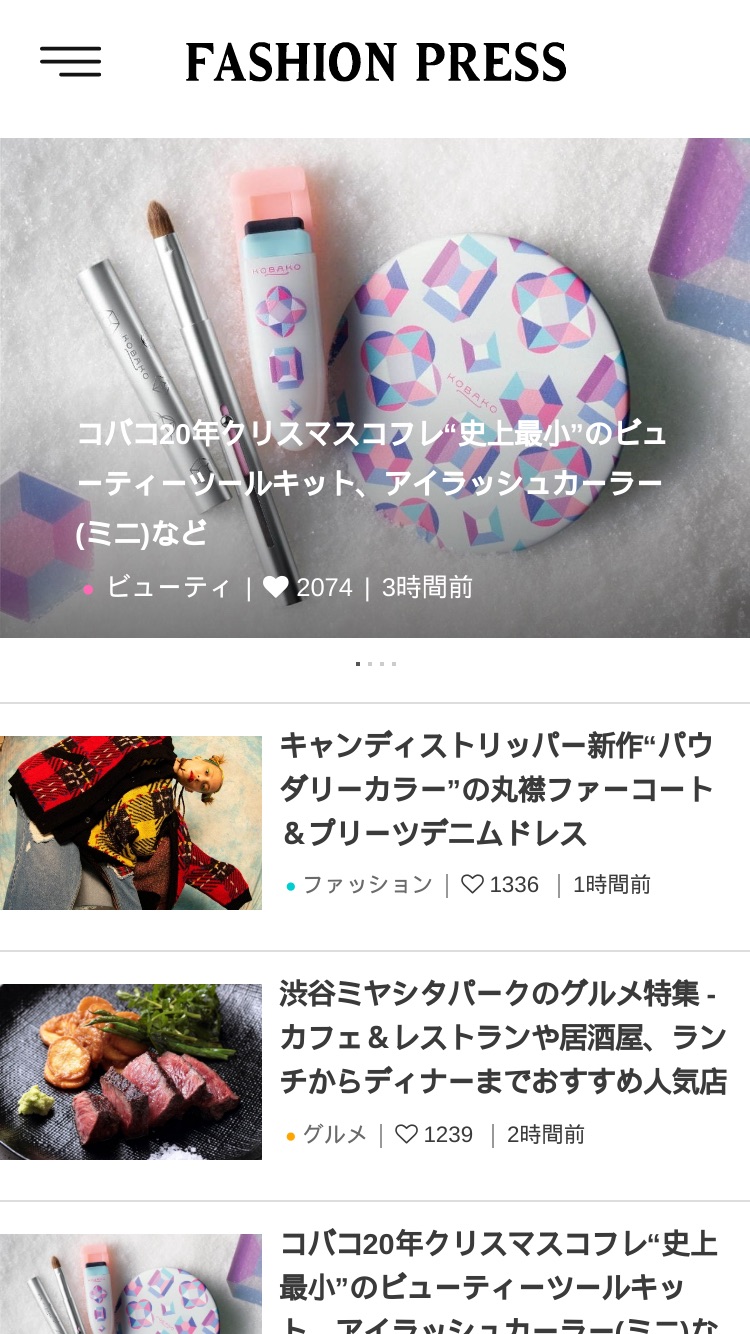Open the ファッション category tag
The width and height of the screenshot is (750, 1334).
point(367,884)
